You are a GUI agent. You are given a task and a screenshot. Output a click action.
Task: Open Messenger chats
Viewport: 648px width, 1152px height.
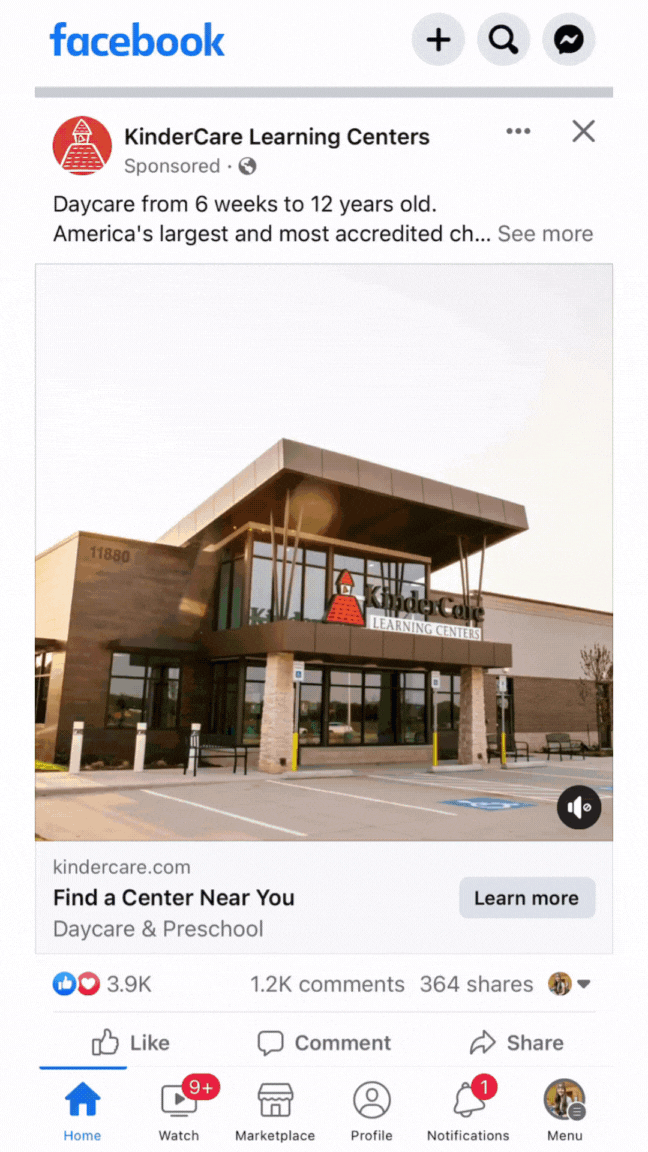569,40
